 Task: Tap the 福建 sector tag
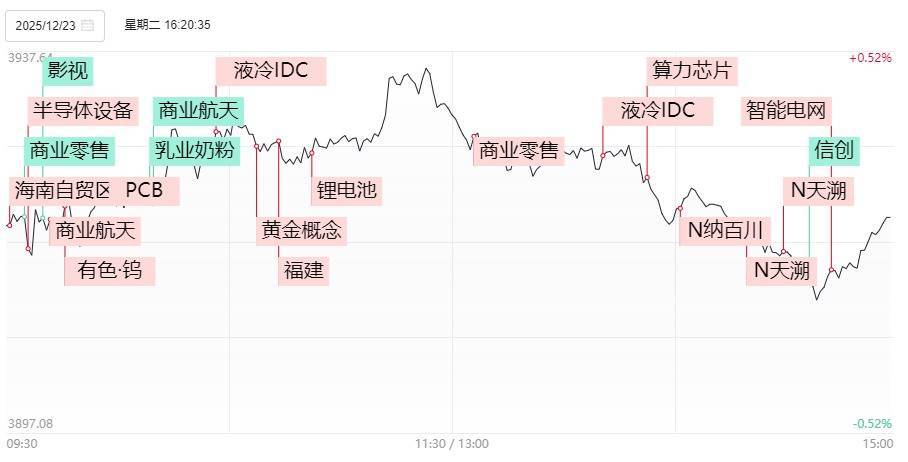tap(305, 270)
